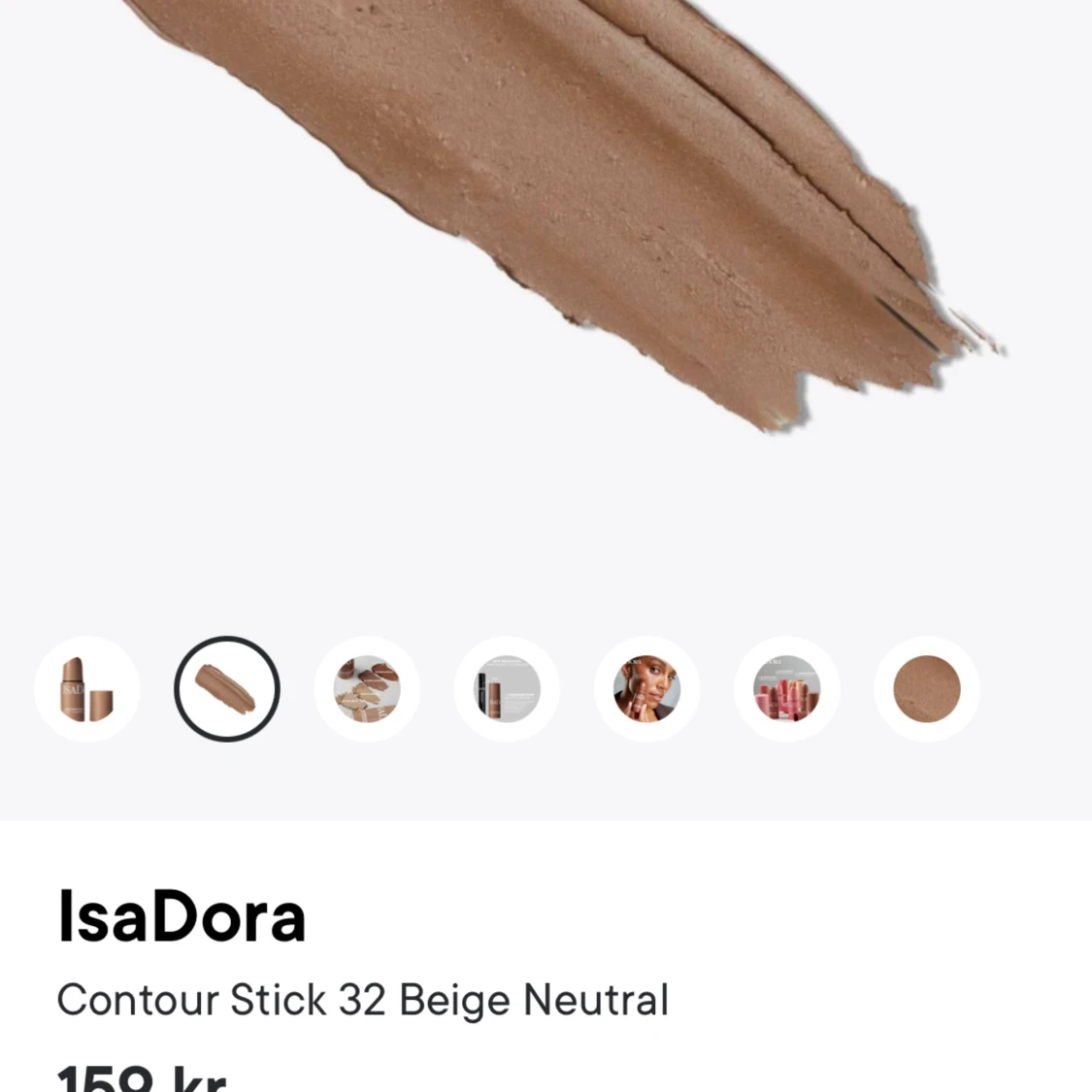Viewport: 1092px width, 1092px height.
Task: Show the model face photo thumbnail
Action: coord(646,689)
